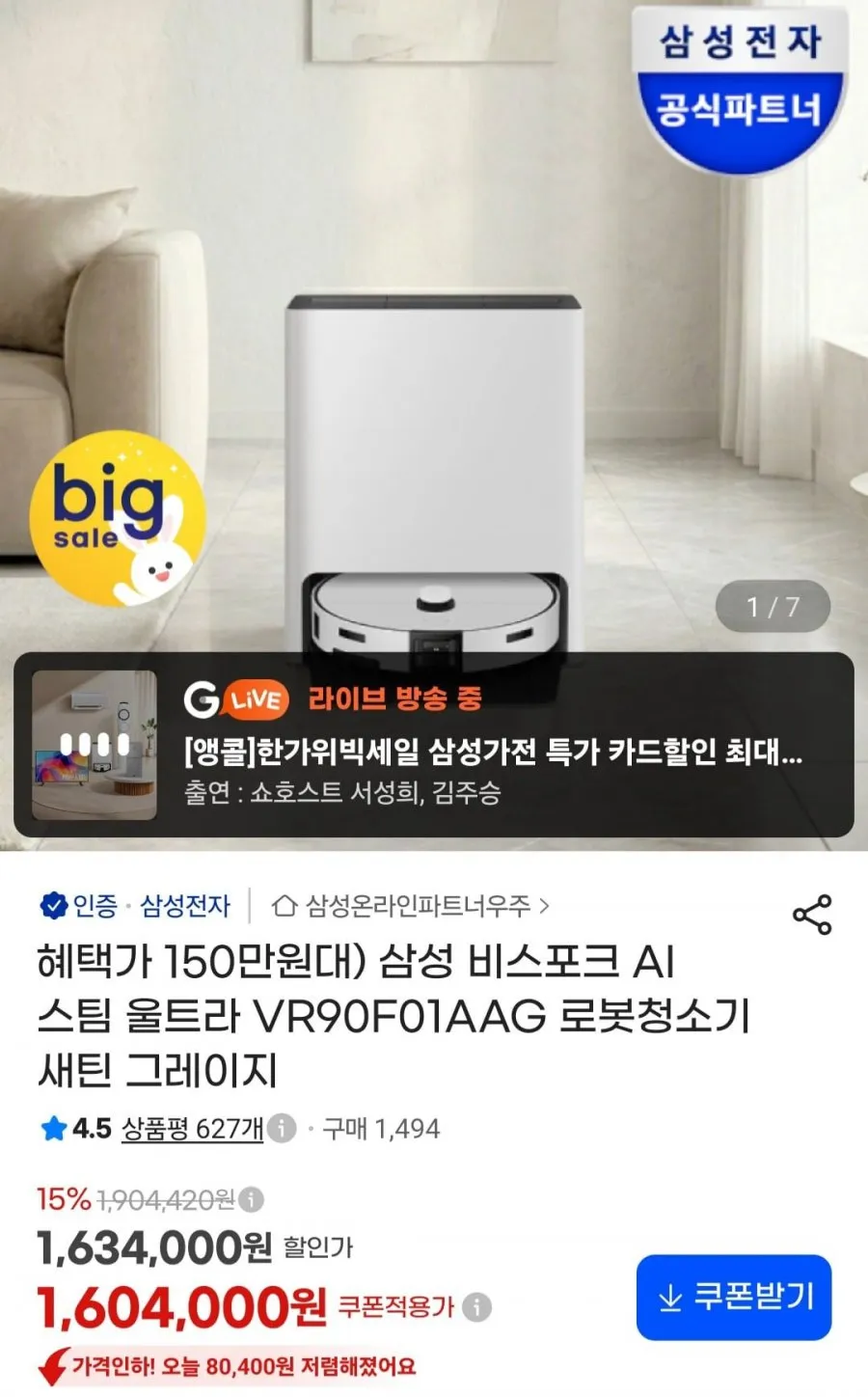868x1397 pixels.
Task: View the 상품평 627개 reviews
Action: click(192, 1129)
